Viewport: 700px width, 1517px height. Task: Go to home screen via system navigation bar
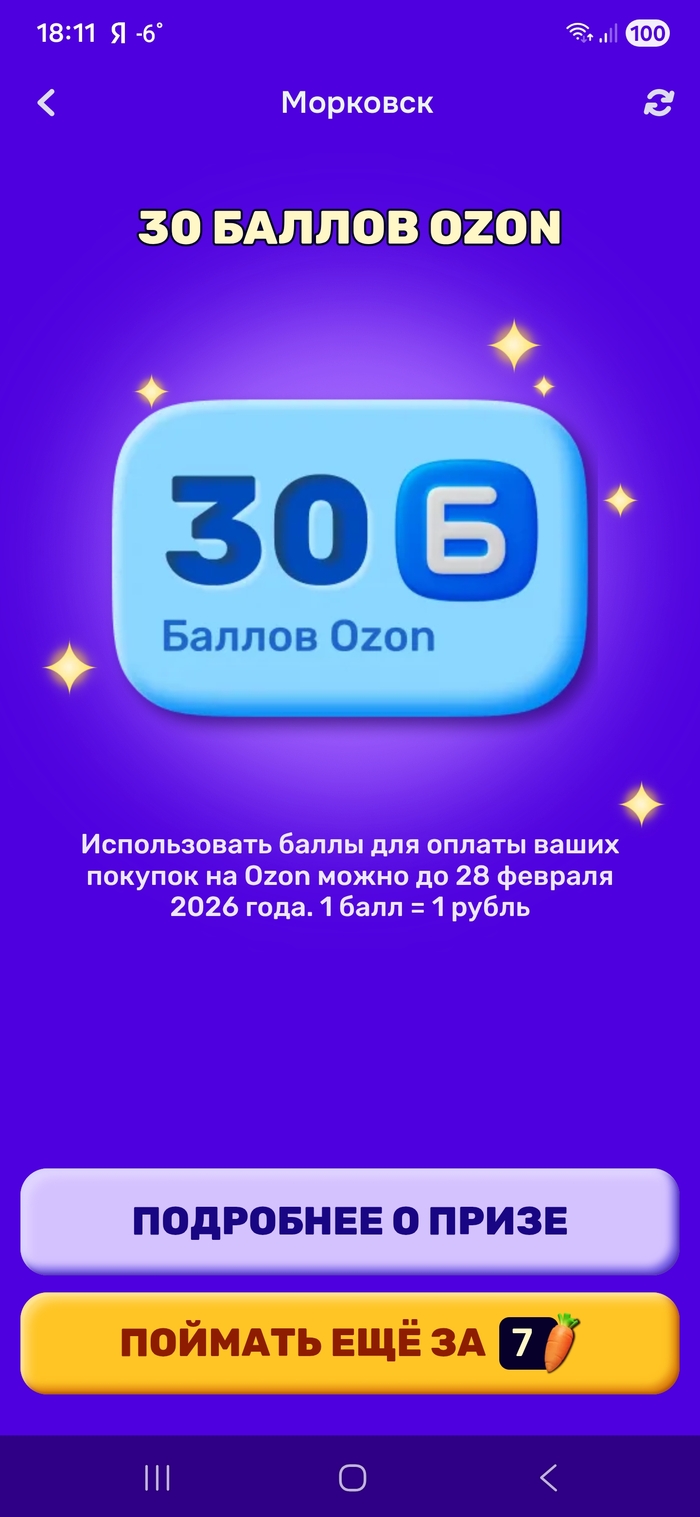tap(352, 1477)
